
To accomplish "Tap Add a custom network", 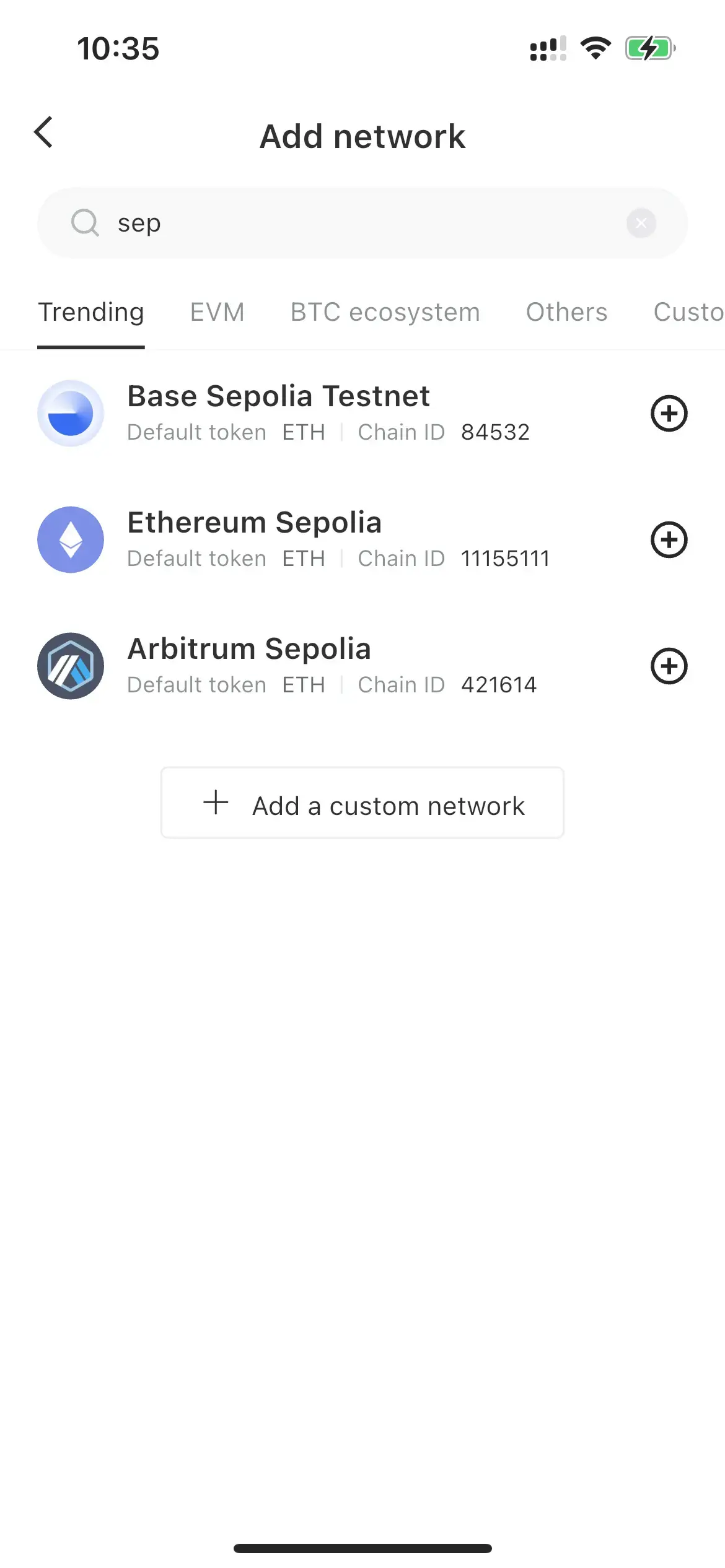I will click(362, 803).
